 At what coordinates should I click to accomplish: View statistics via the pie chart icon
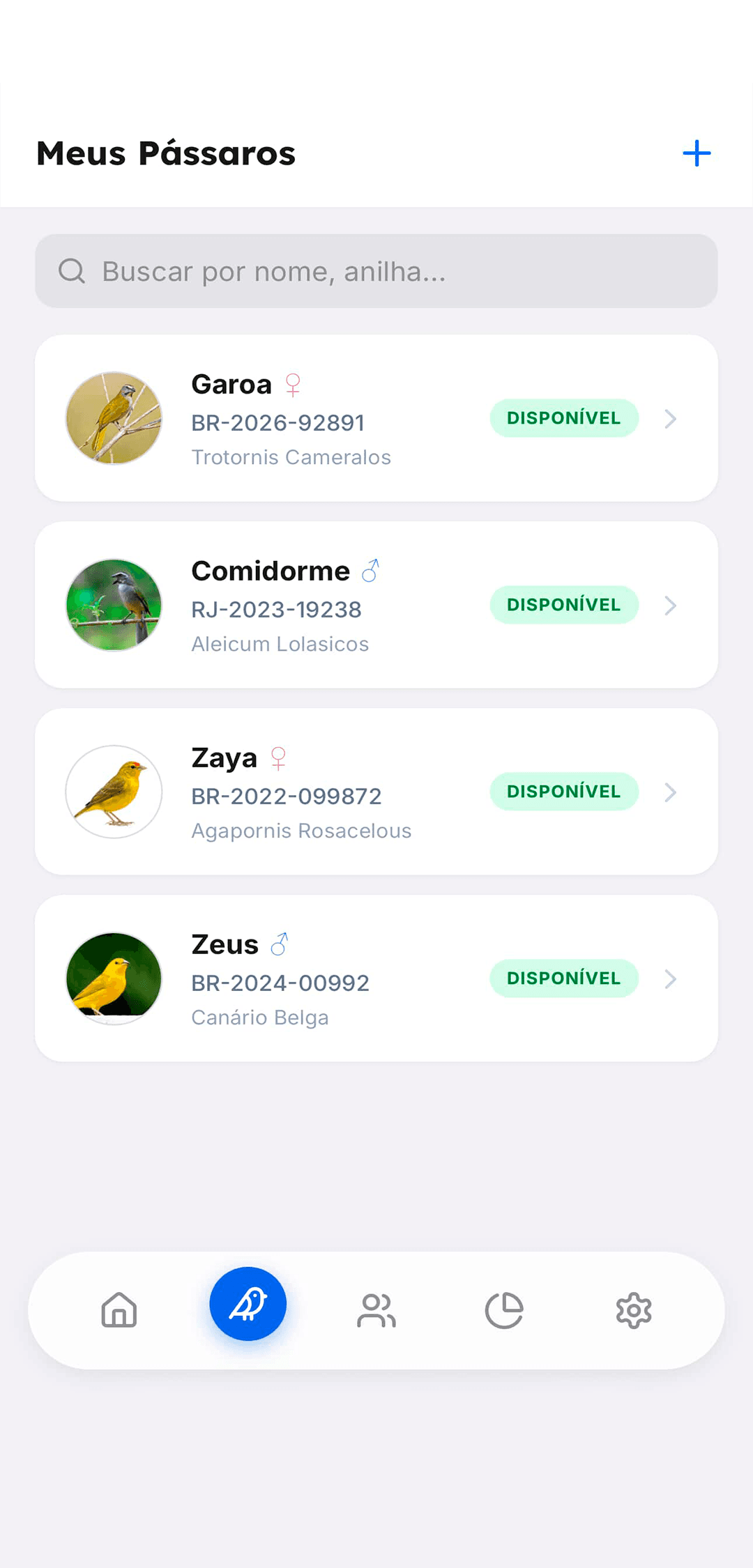[x=505, y=1311]
